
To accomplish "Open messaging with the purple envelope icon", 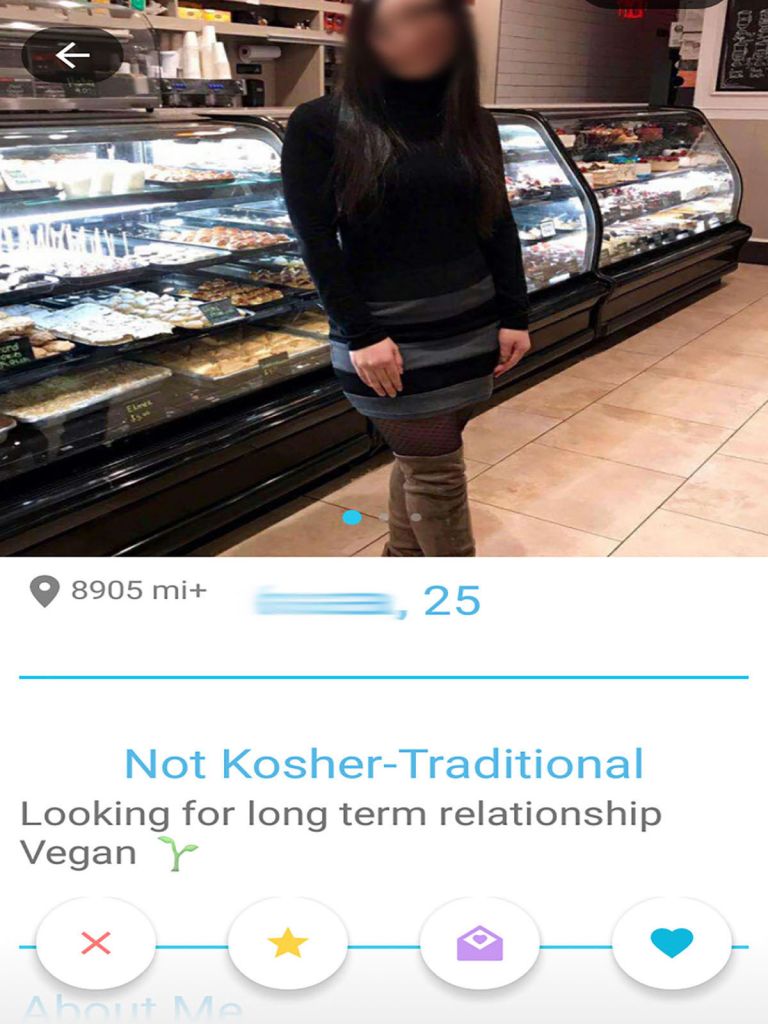I will [480, 941].
